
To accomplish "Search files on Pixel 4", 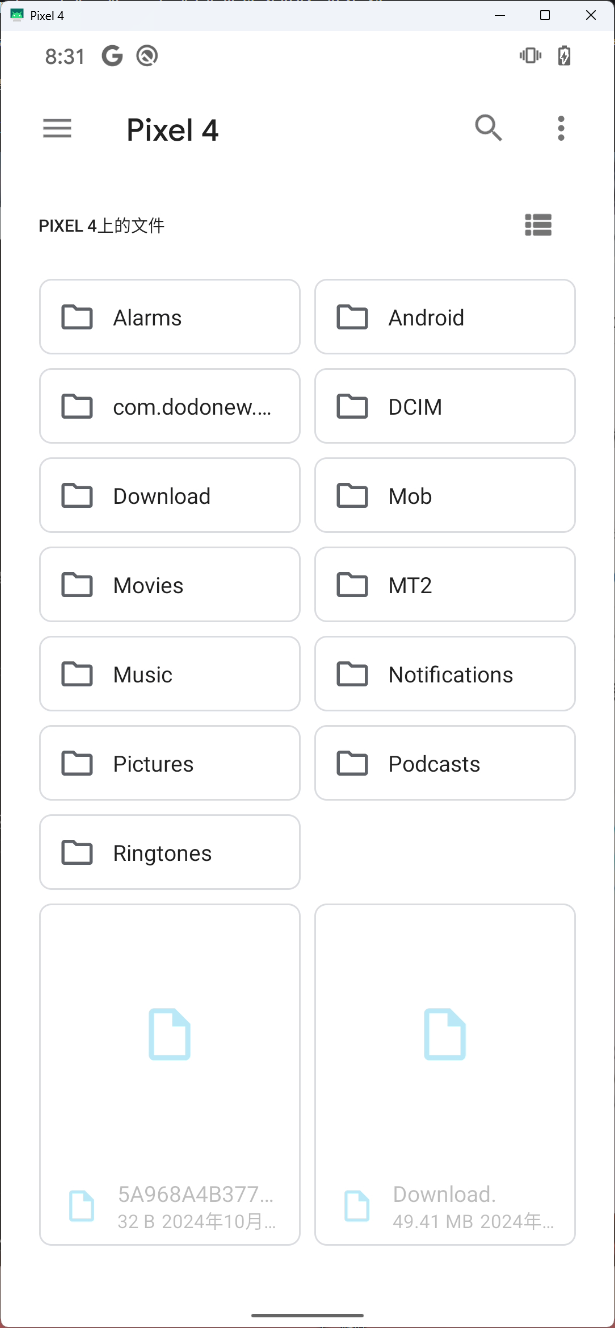I will 488,128.
